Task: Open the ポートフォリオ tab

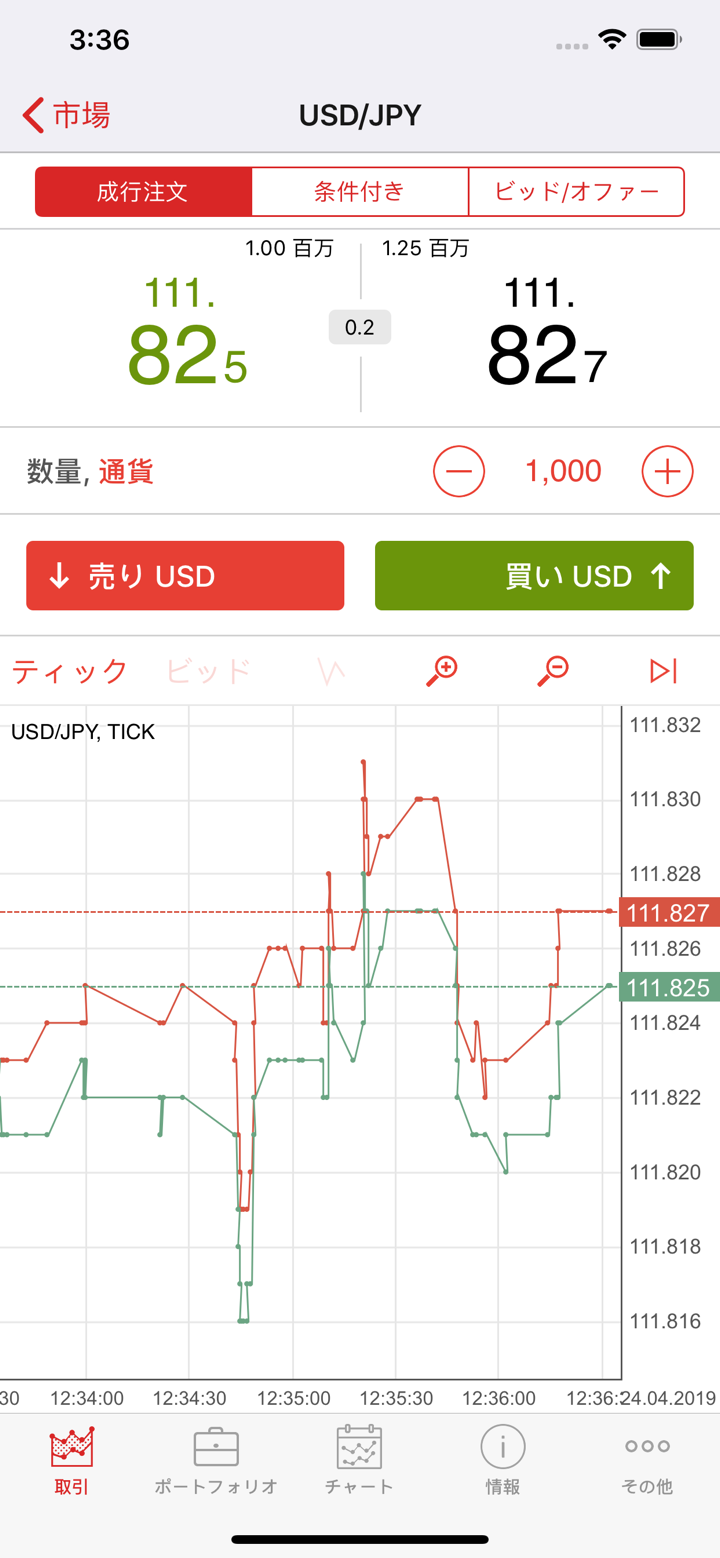Action: (x=216, y=1460)
